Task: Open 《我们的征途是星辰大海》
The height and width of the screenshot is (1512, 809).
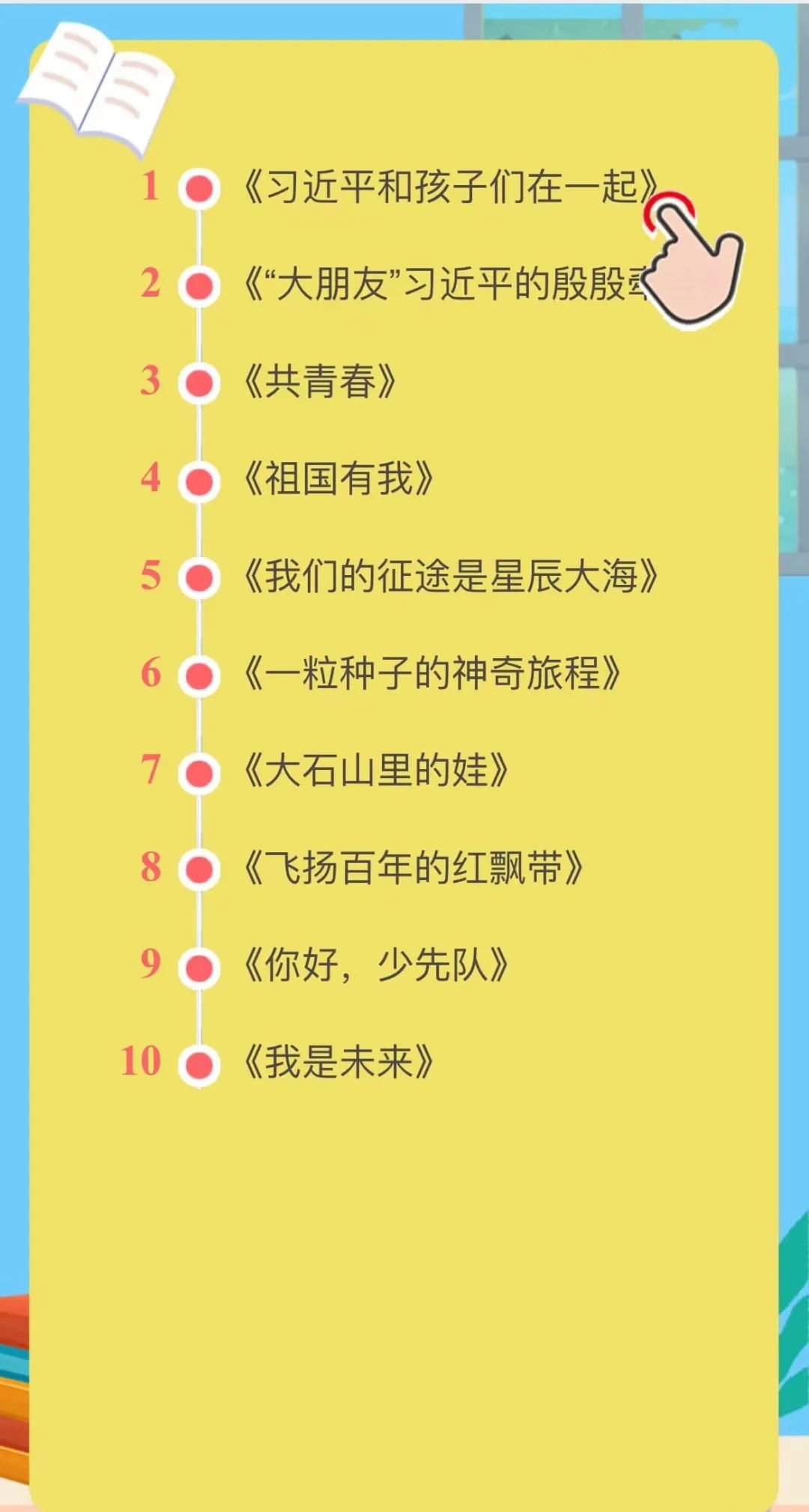Action: 450,577
